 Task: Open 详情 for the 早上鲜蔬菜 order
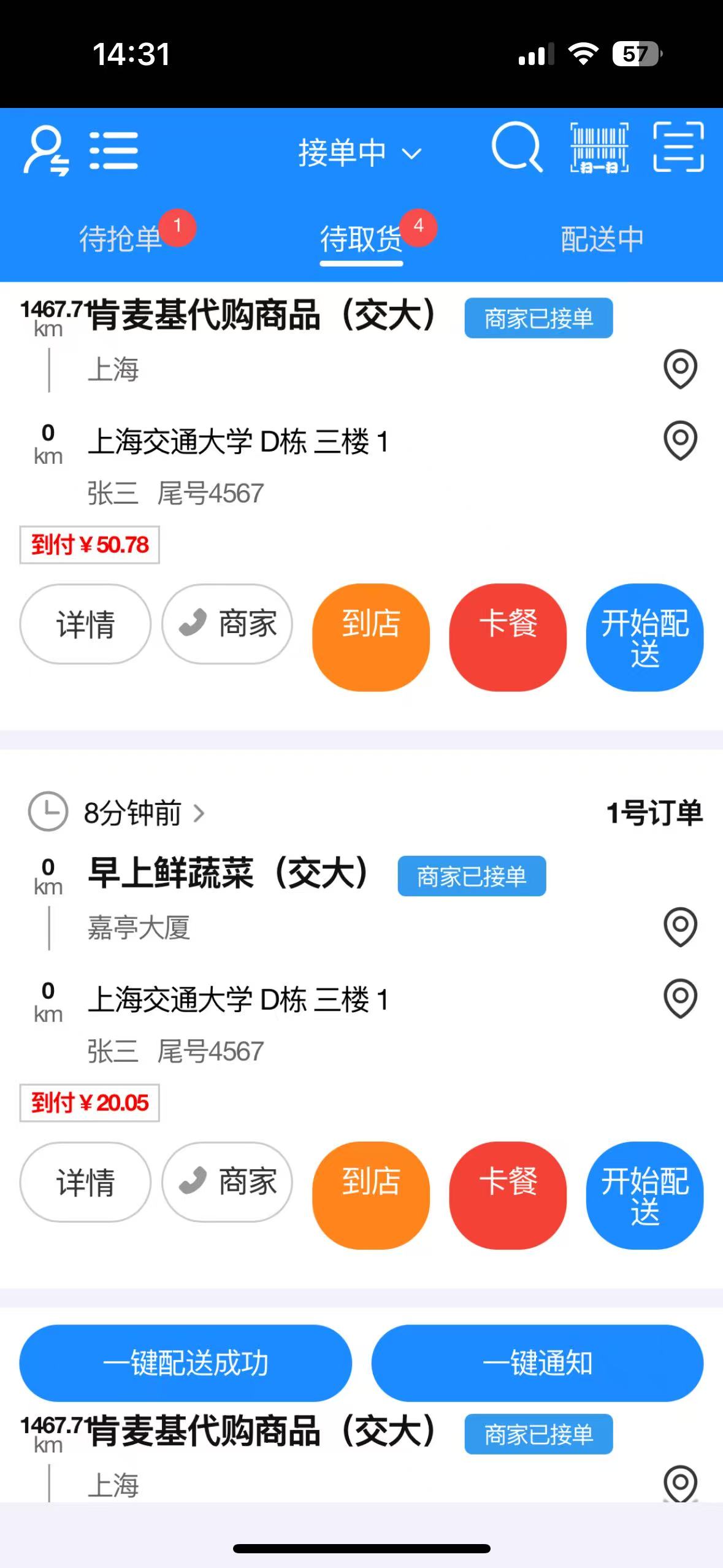click(85, 1182)
